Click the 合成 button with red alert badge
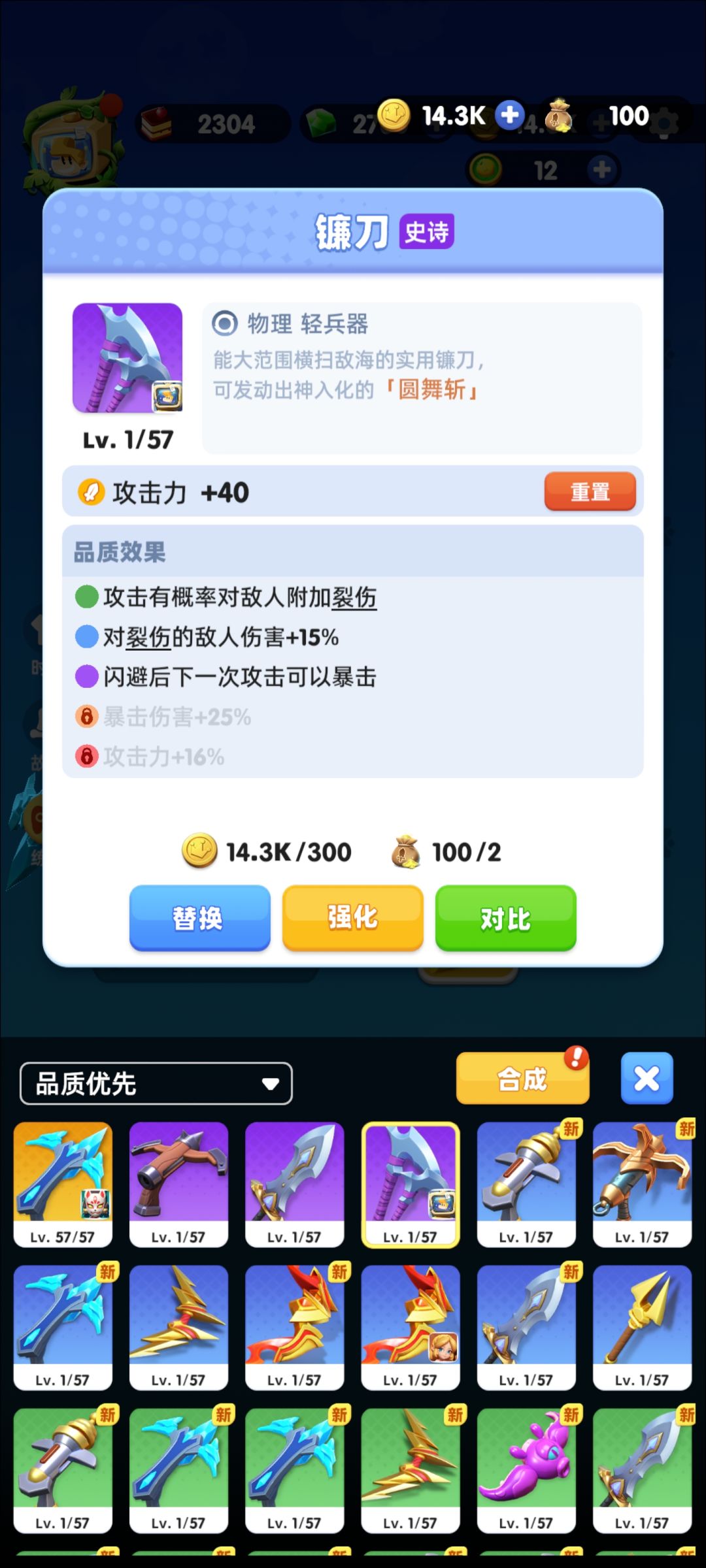This screenshot has width=706, height=1568. pyautogui.click(x=522, y=1076)
